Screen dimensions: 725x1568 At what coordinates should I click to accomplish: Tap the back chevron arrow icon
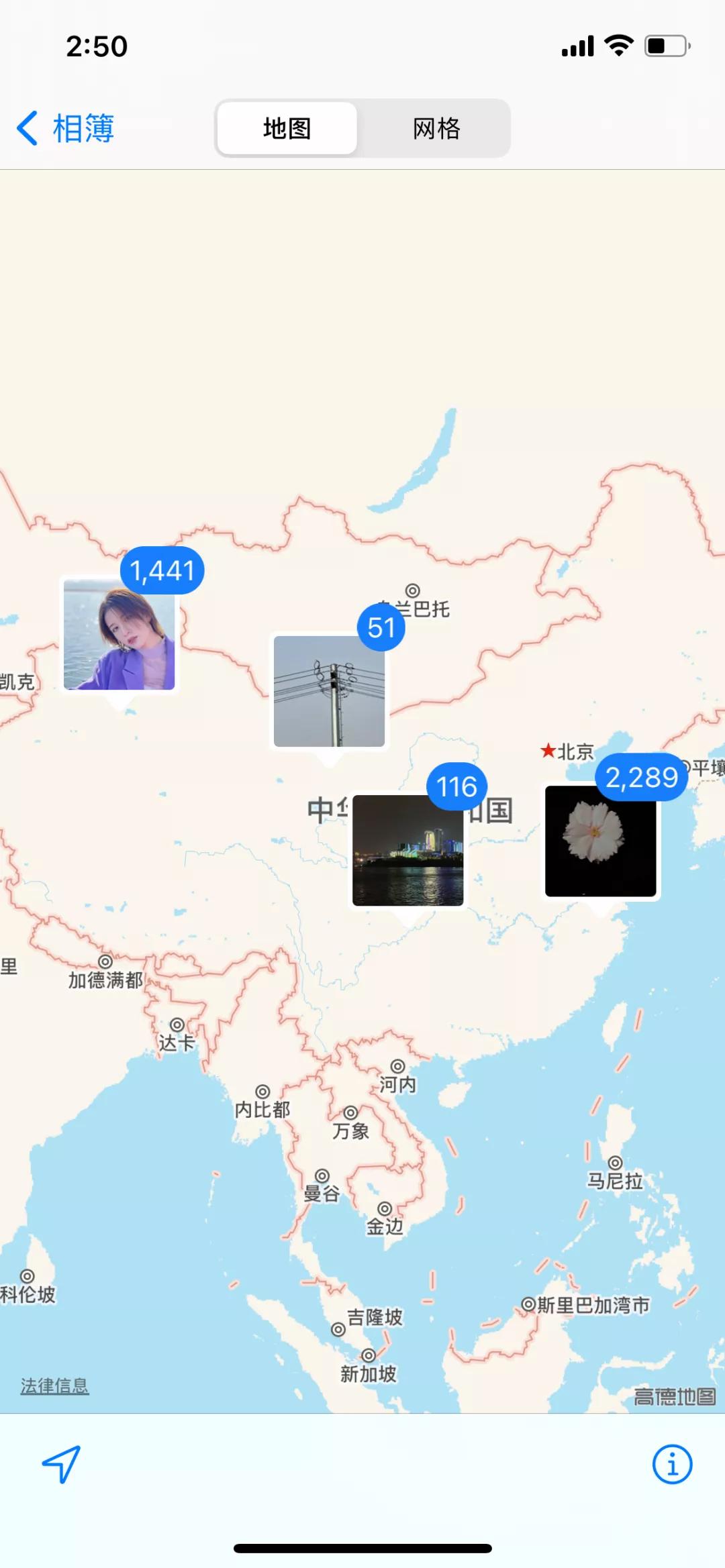tap(28, 127)
